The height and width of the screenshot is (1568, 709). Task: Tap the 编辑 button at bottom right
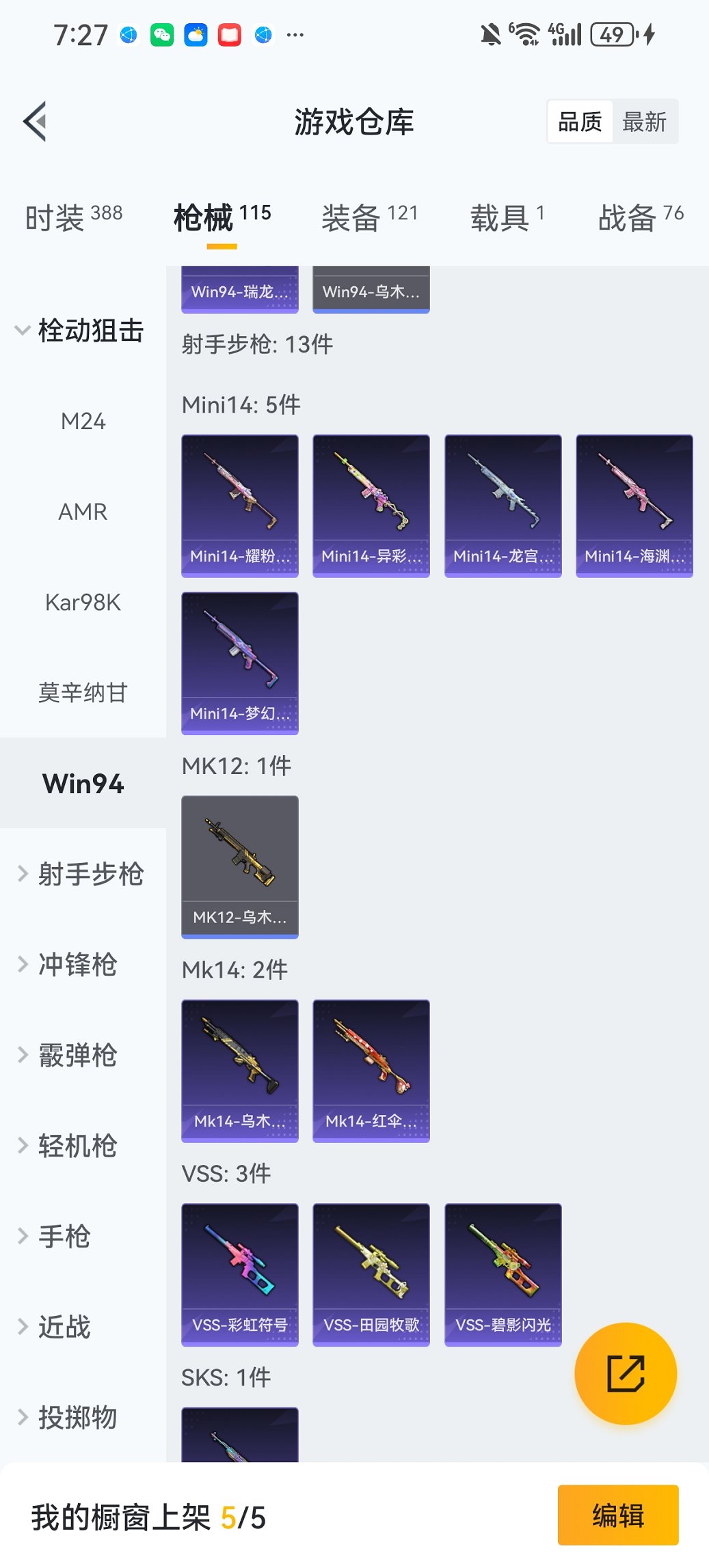[x=617, y=1514]
